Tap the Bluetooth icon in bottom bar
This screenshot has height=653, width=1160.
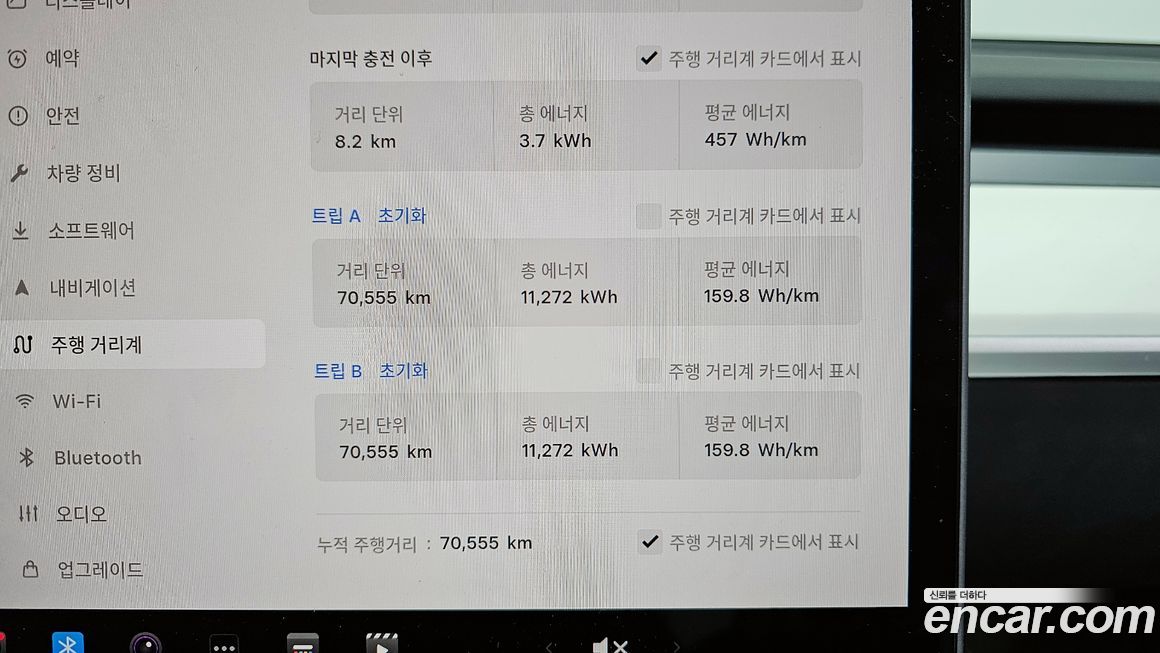68,643
